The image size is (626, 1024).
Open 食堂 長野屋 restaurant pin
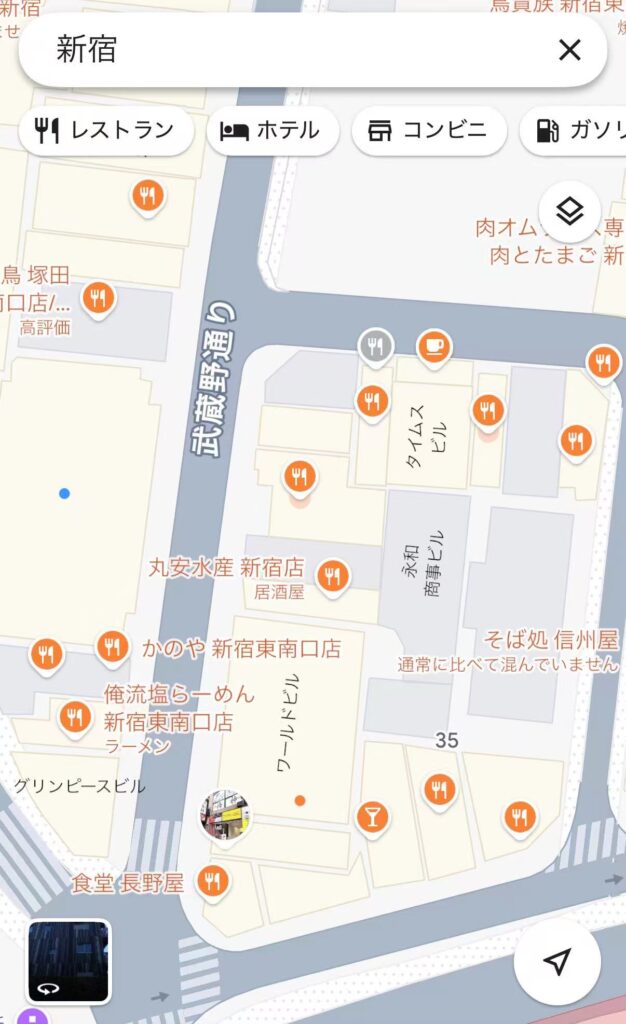212,881
